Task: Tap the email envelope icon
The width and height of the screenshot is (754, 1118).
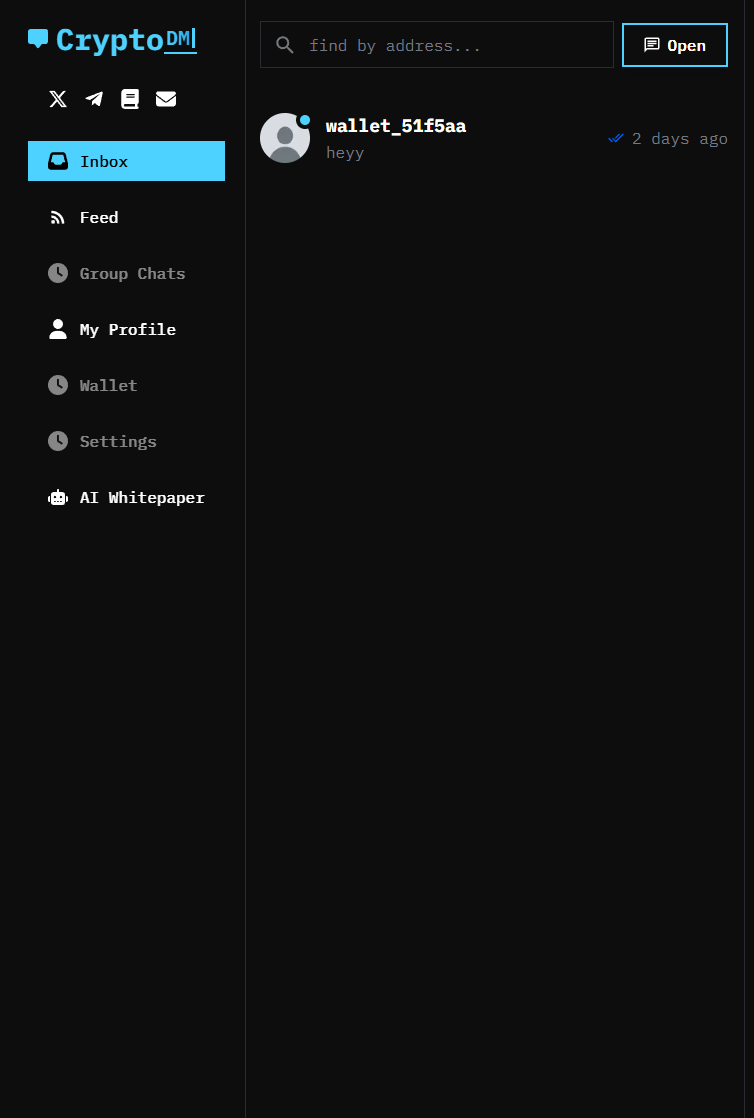Action: [x=166, y=99]
